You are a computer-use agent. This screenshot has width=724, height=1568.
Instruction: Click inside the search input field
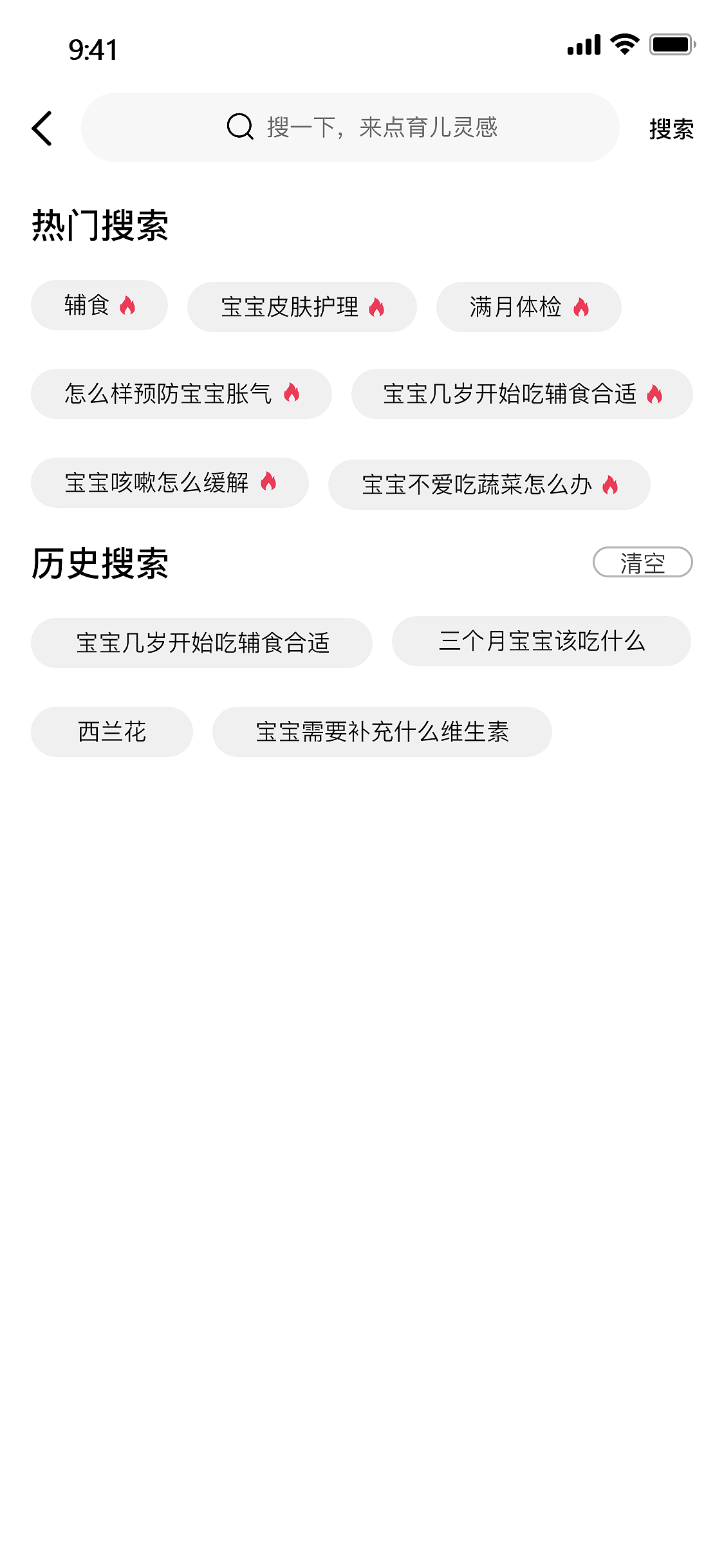click(386, 127)
